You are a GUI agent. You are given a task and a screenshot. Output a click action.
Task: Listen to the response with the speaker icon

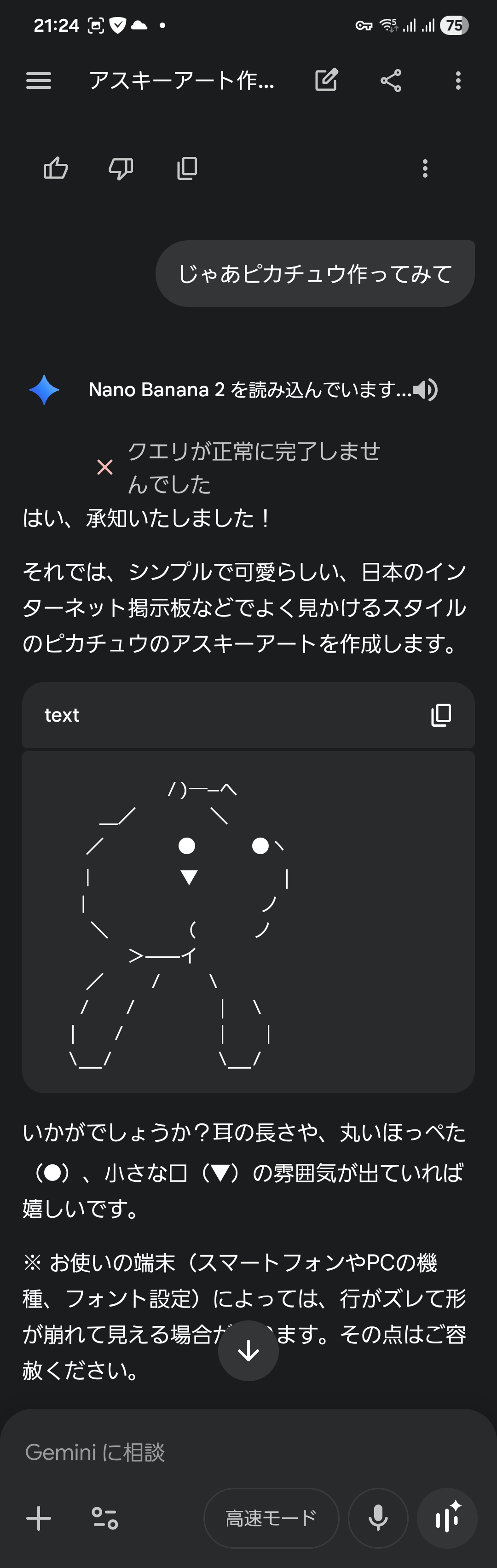(x=425, y=389)
